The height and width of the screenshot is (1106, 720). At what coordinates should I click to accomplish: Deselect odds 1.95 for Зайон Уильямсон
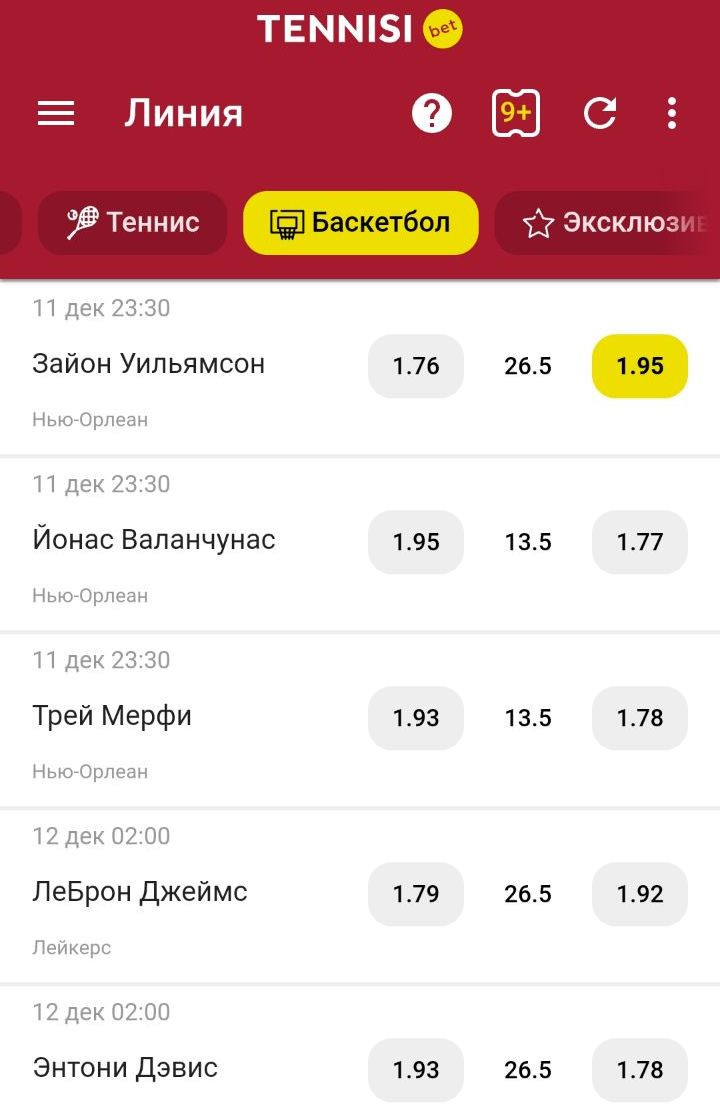[x=640, y=366]
